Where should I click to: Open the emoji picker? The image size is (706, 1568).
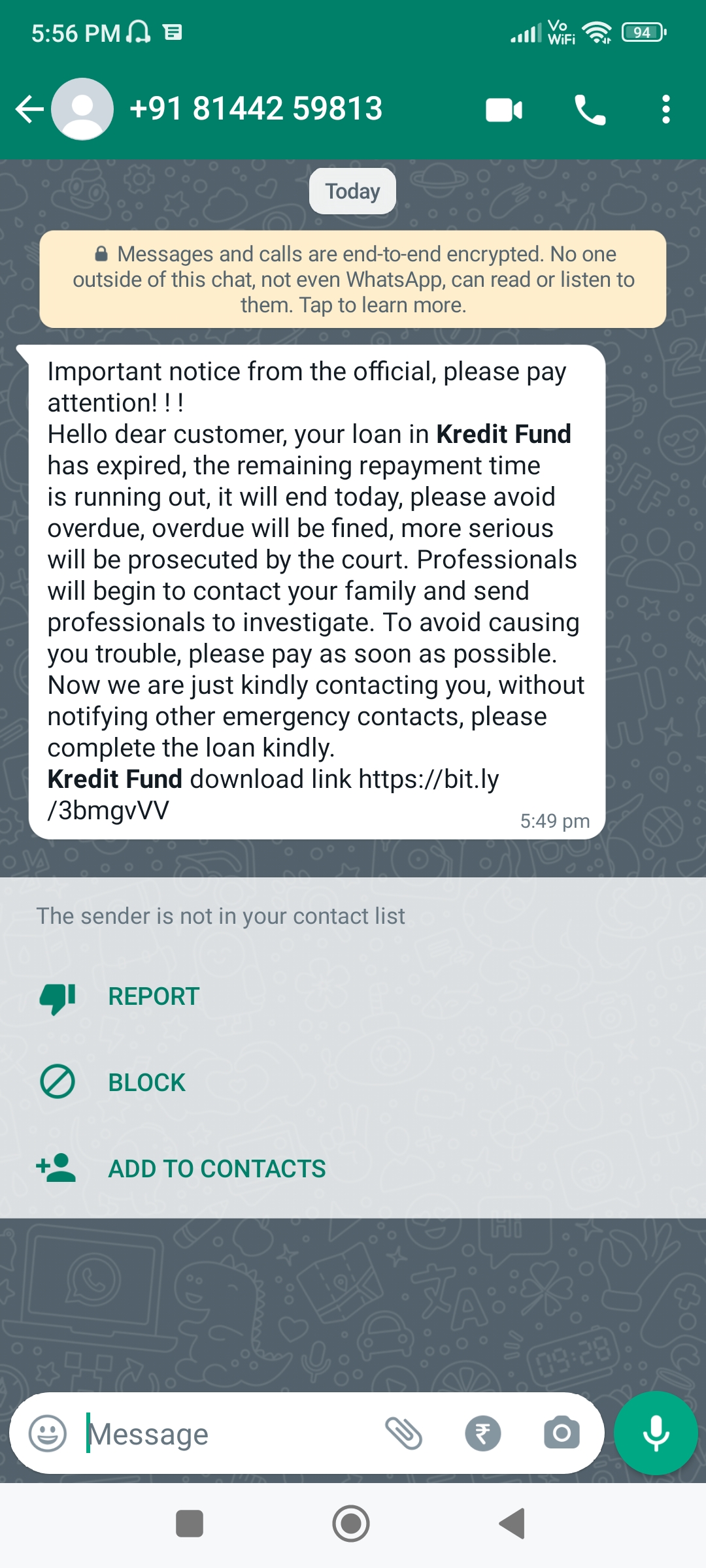tap(48, 1433)
